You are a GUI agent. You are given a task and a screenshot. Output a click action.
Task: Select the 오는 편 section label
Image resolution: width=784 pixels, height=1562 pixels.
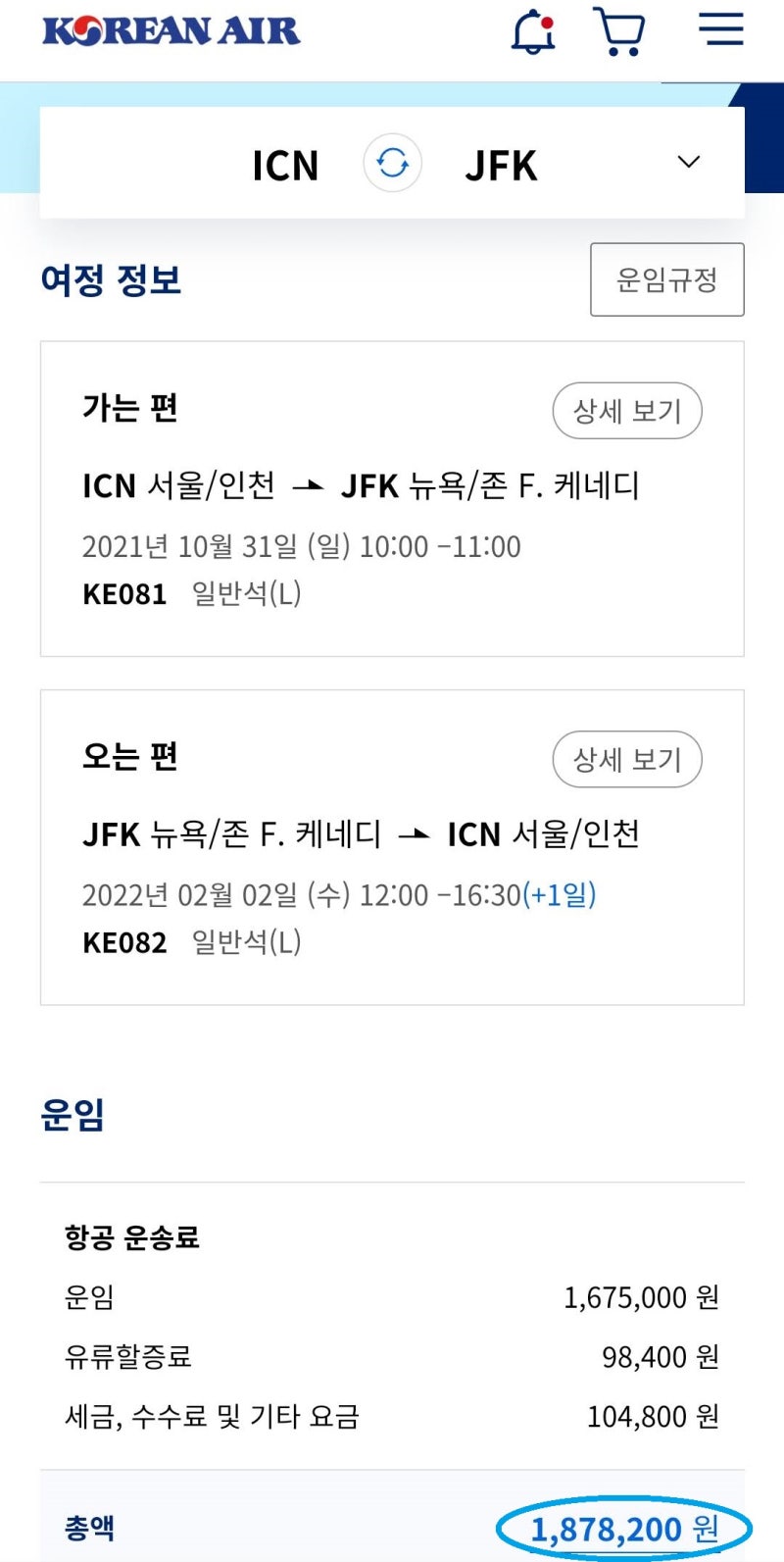[x=128, y=757]
